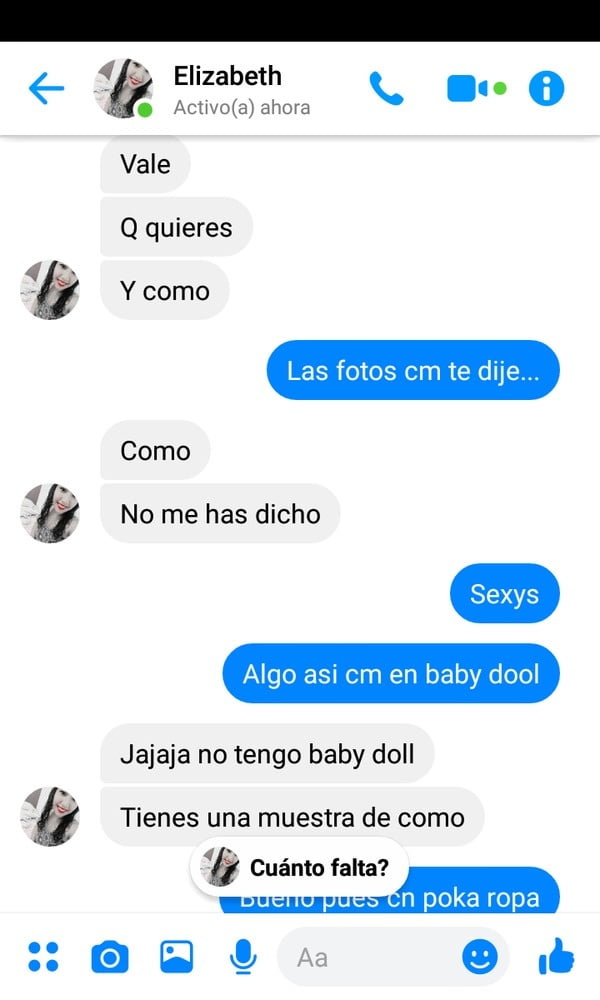
Task: Start a video call with Elizabeth
Action: click(x=476, y=89)
